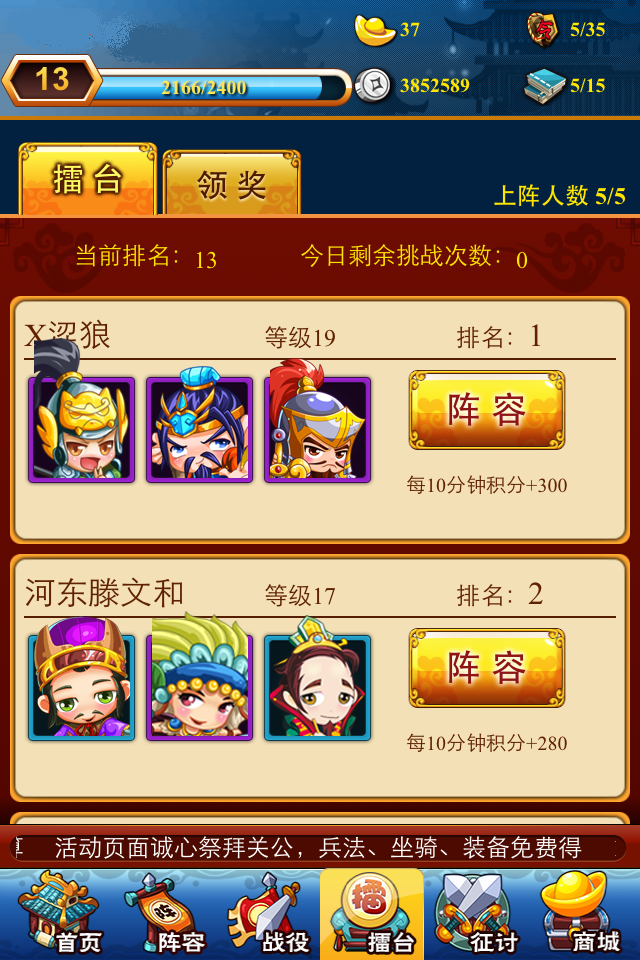640x960 pixels.
Task: Tap the gold ingot currency icon
Action: tap(374, 30)
